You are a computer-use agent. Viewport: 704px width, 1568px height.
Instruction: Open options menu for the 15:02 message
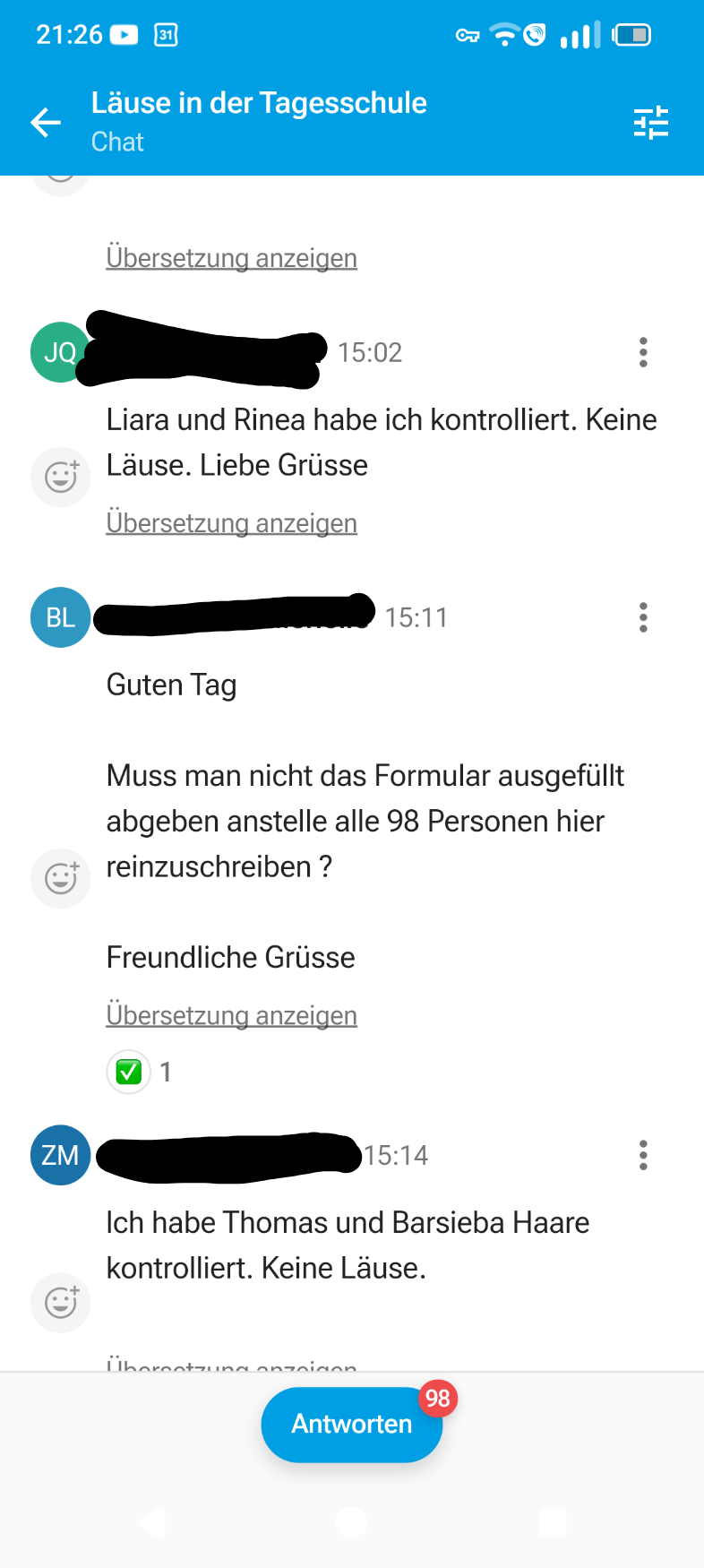point(643,352)
